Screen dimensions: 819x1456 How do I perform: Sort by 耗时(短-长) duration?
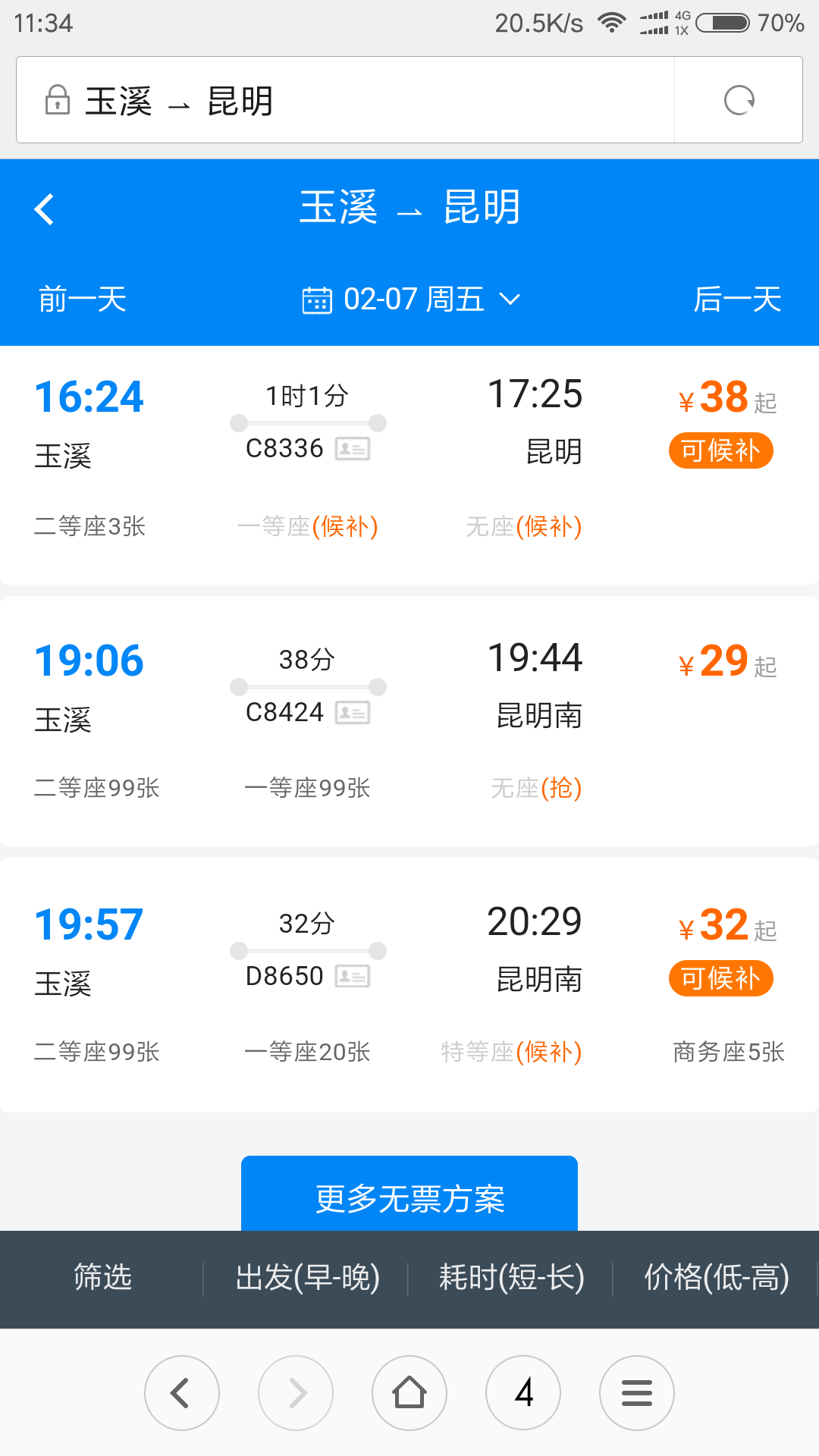click(x=512, y=1278)
